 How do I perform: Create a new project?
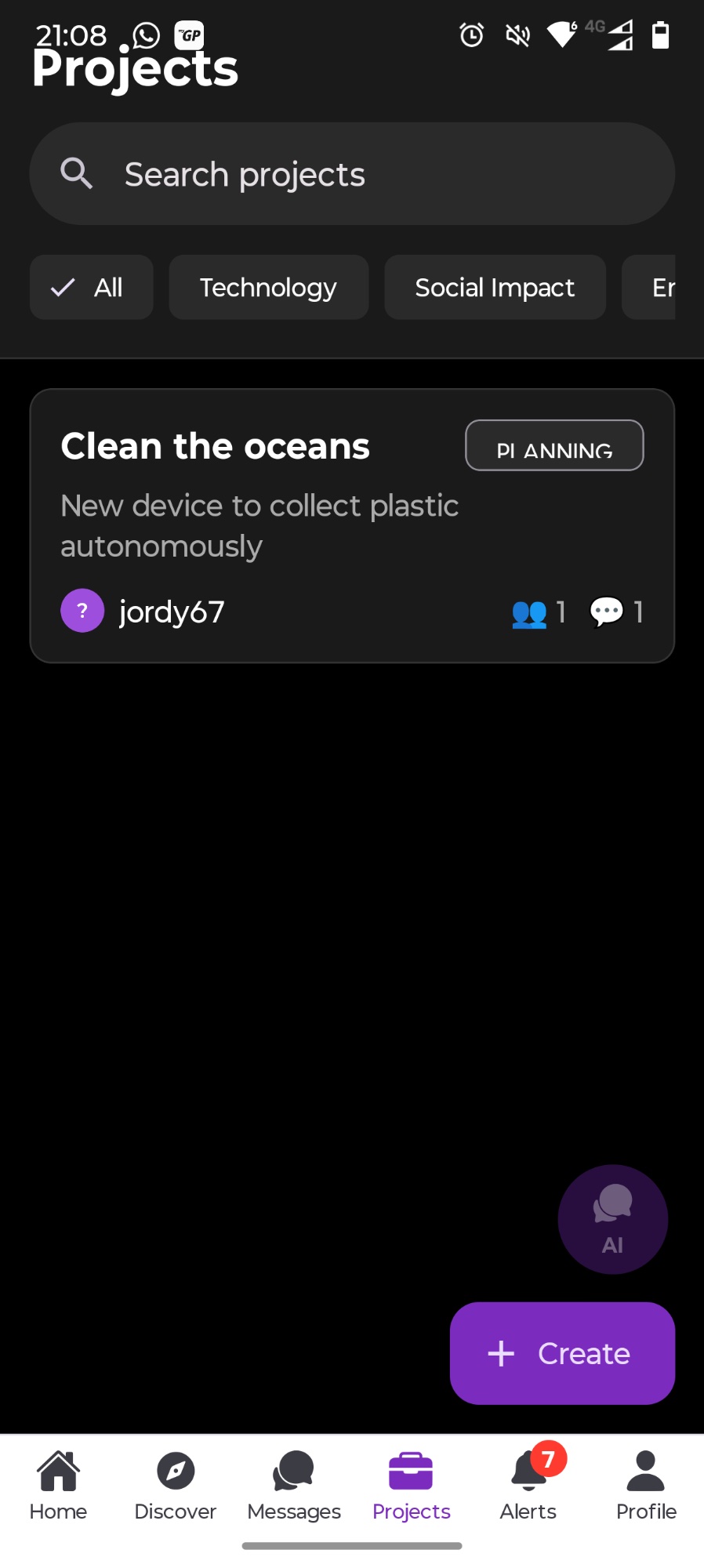point(562,1353)
